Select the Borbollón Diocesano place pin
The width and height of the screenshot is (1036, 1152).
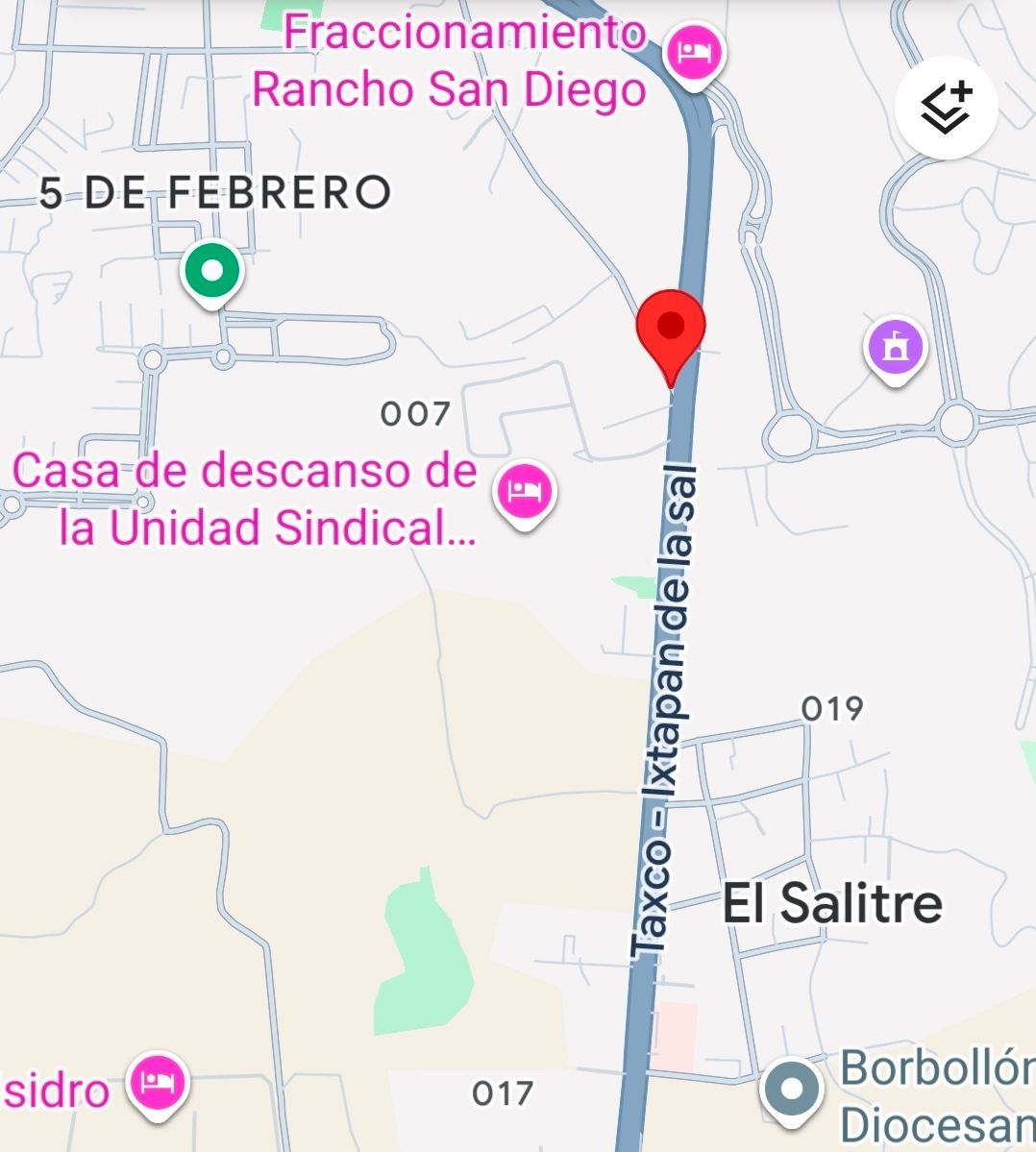pyautogui.click(x=793, y=1090)
